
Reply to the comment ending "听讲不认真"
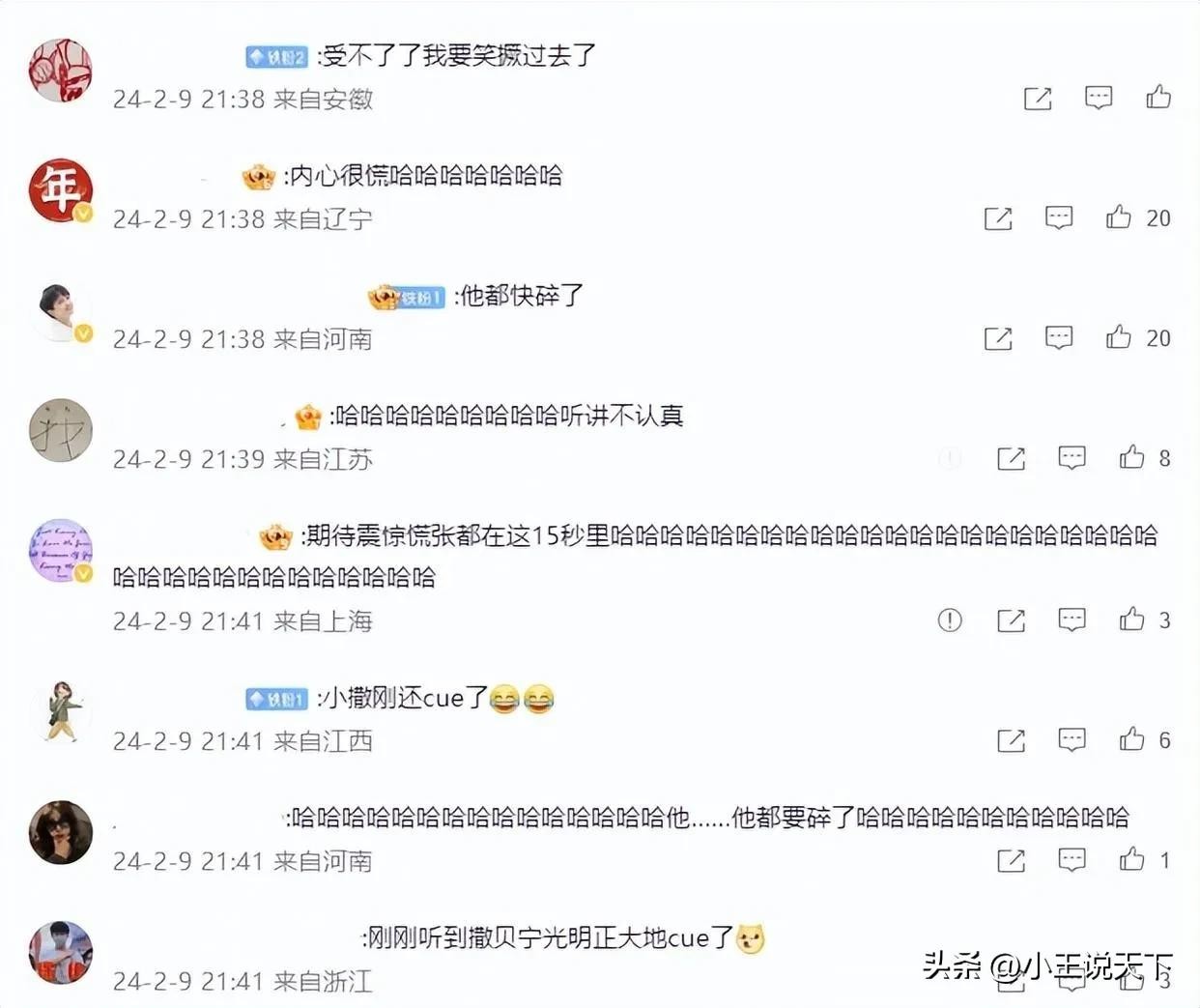[x=1071, y=458]
